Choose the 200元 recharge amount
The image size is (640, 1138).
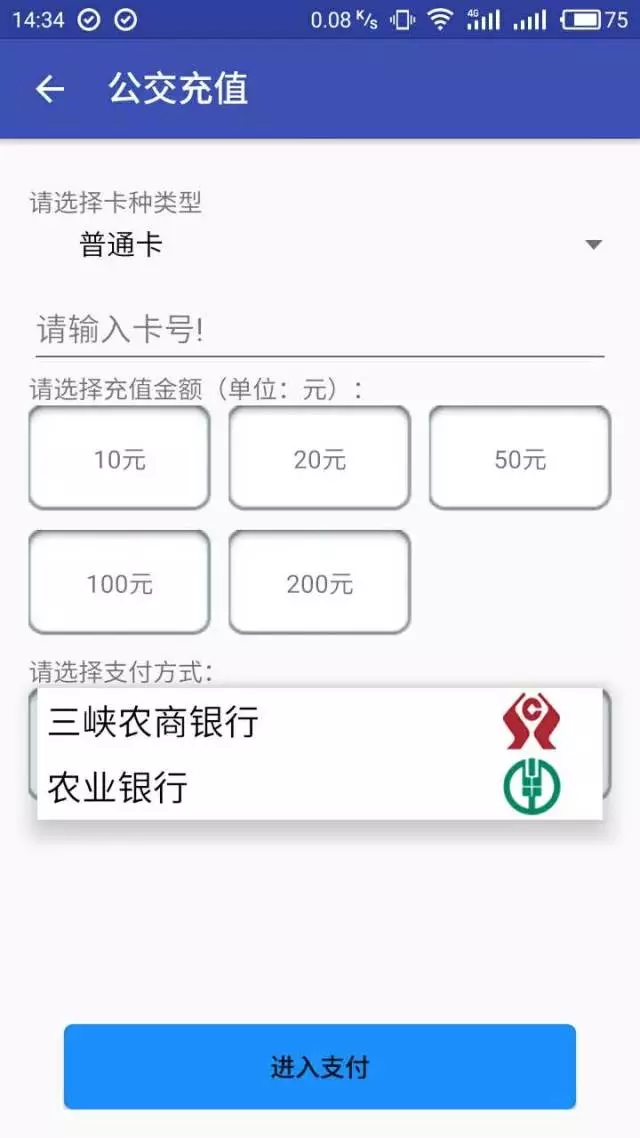[319, 583]
